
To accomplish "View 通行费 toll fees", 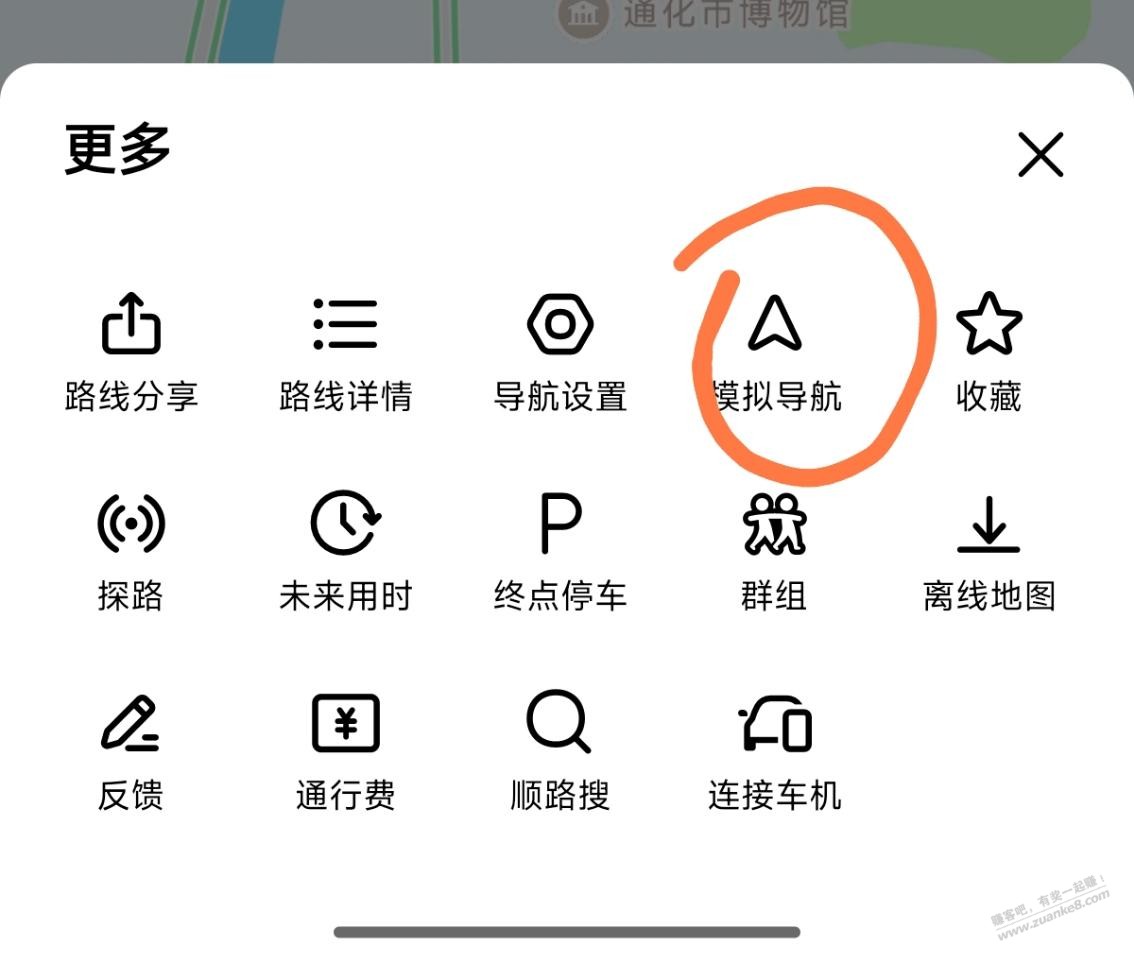I will point(345,750).
